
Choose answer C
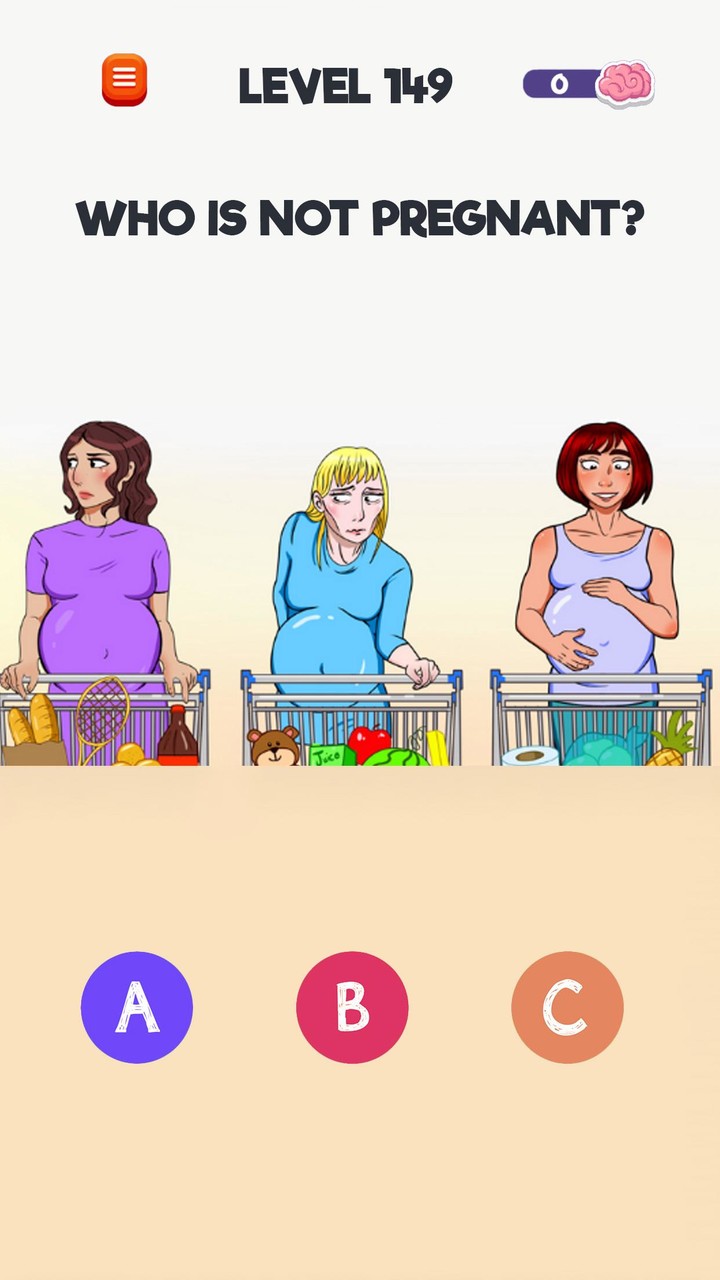click(568, 1007)
